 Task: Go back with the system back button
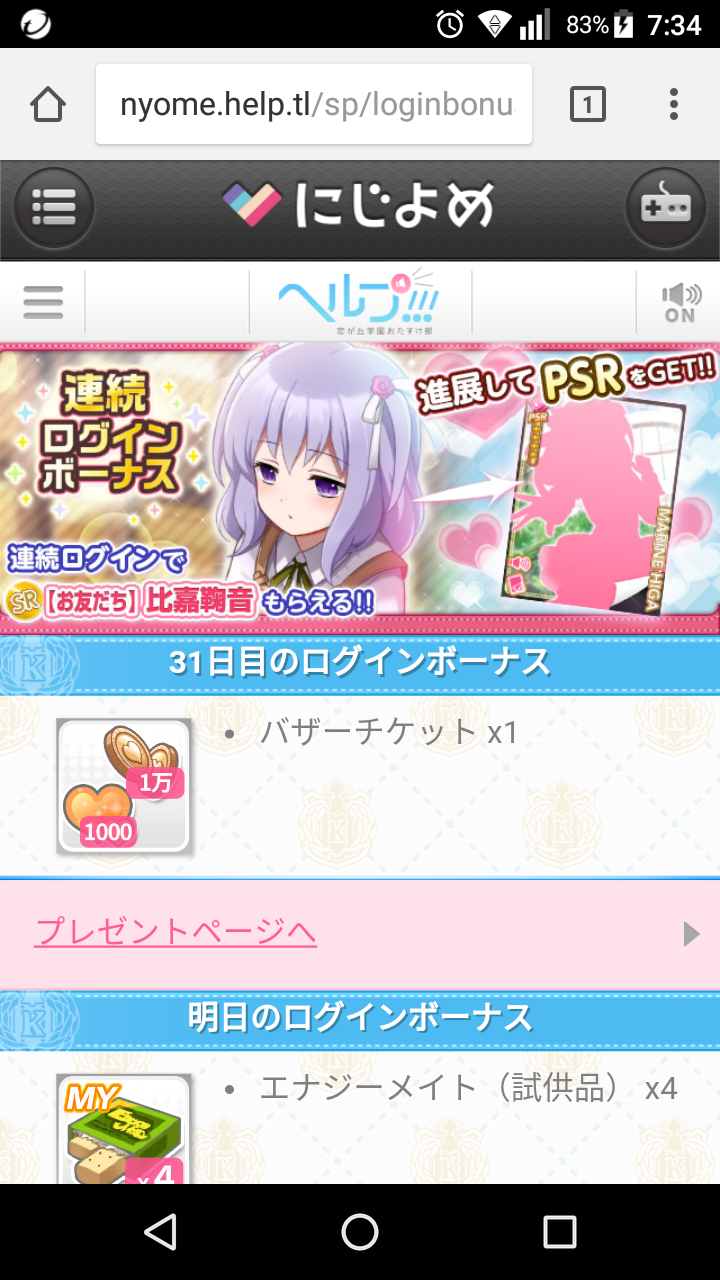[x=160, y=1232]
